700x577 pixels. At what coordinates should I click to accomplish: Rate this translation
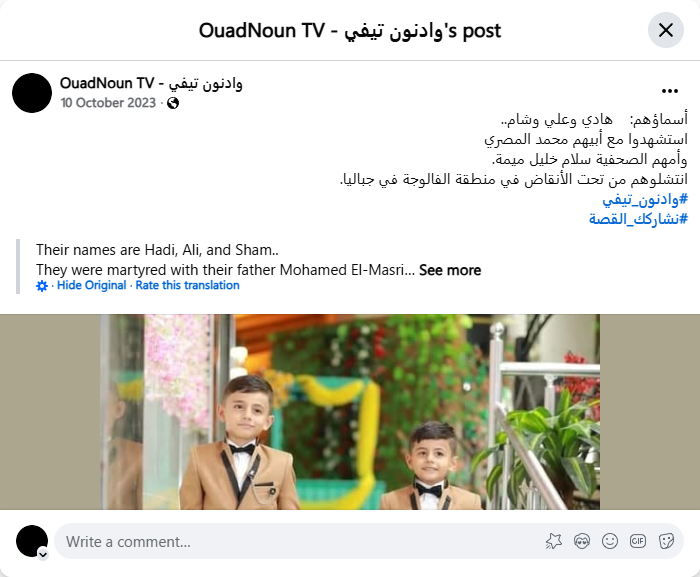tap(188, 285)
